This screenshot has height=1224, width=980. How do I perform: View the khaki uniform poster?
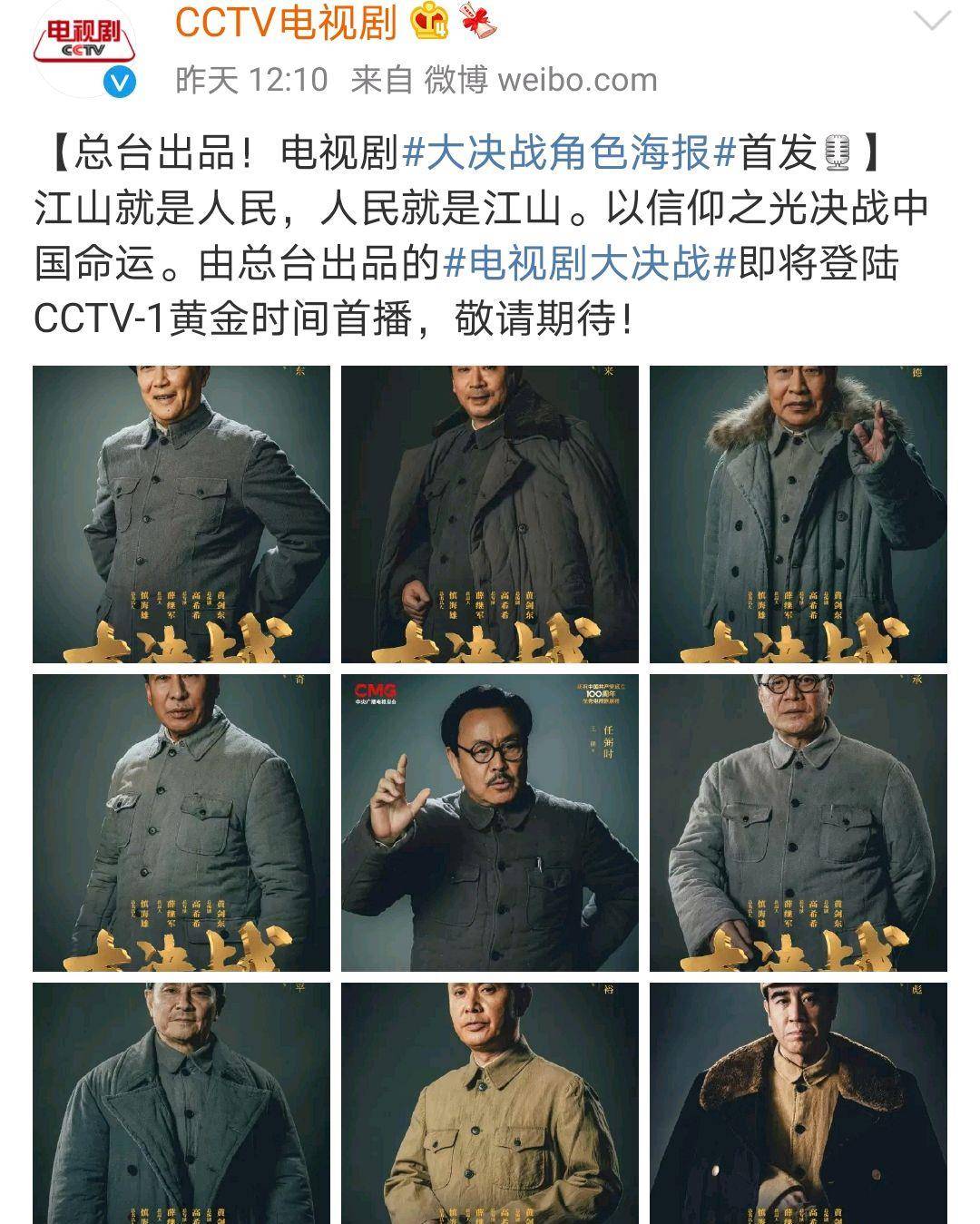490,1103
